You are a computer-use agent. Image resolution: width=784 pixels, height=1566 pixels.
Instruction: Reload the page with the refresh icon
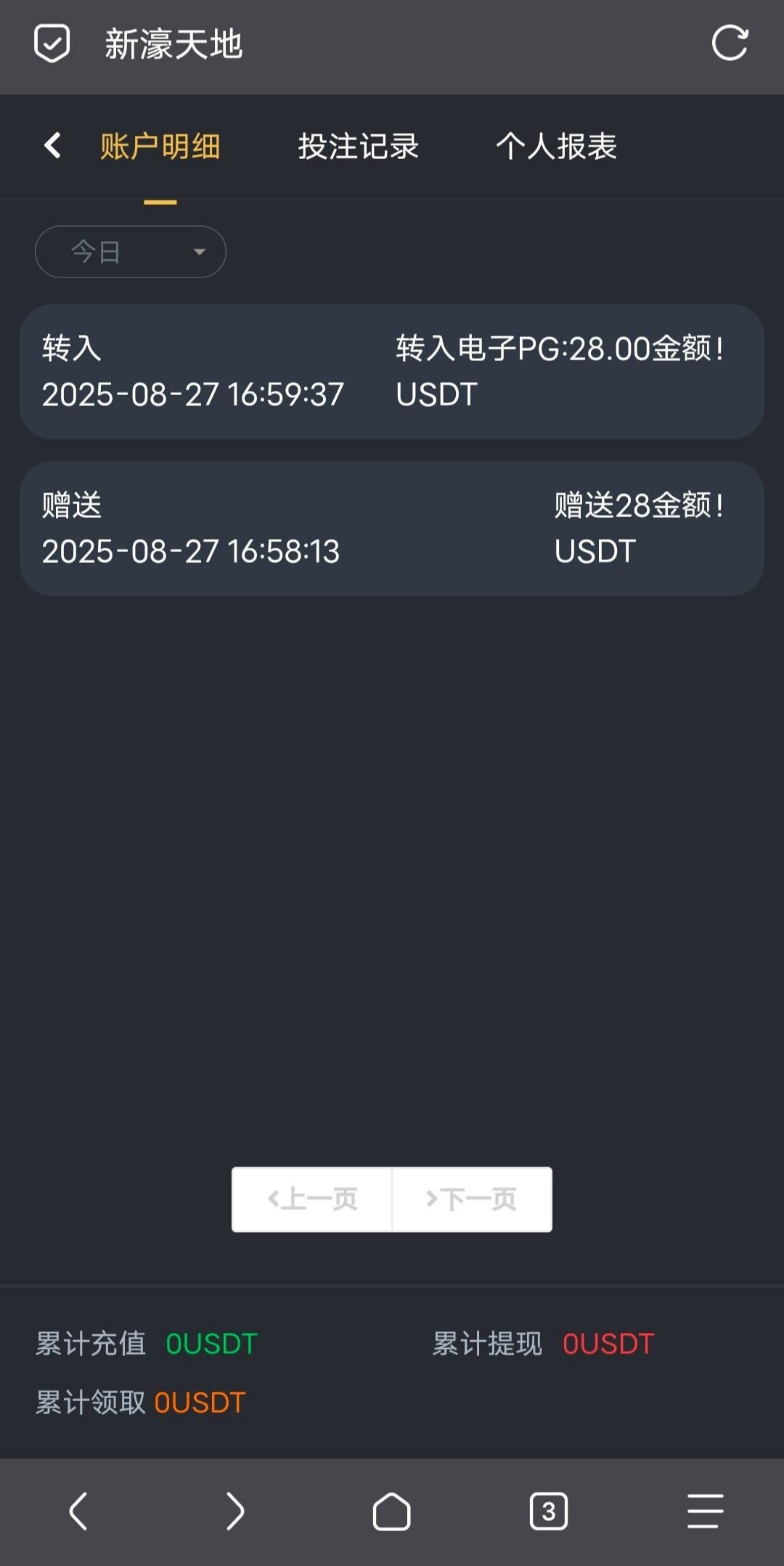click(x=730, y=44)
